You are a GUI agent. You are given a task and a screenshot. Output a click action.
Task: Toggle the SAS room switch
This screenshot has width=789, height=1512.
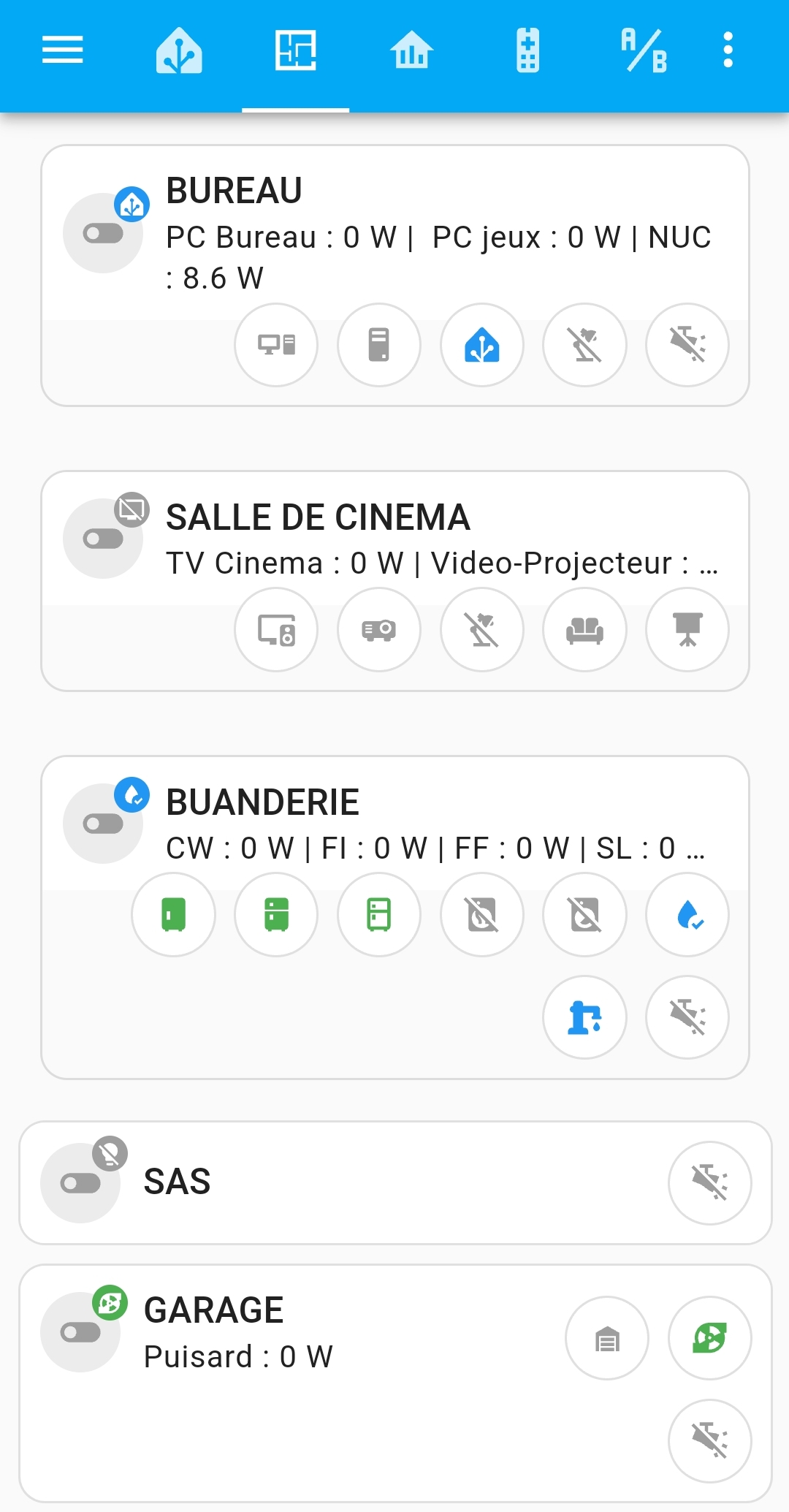point(80,1183)
